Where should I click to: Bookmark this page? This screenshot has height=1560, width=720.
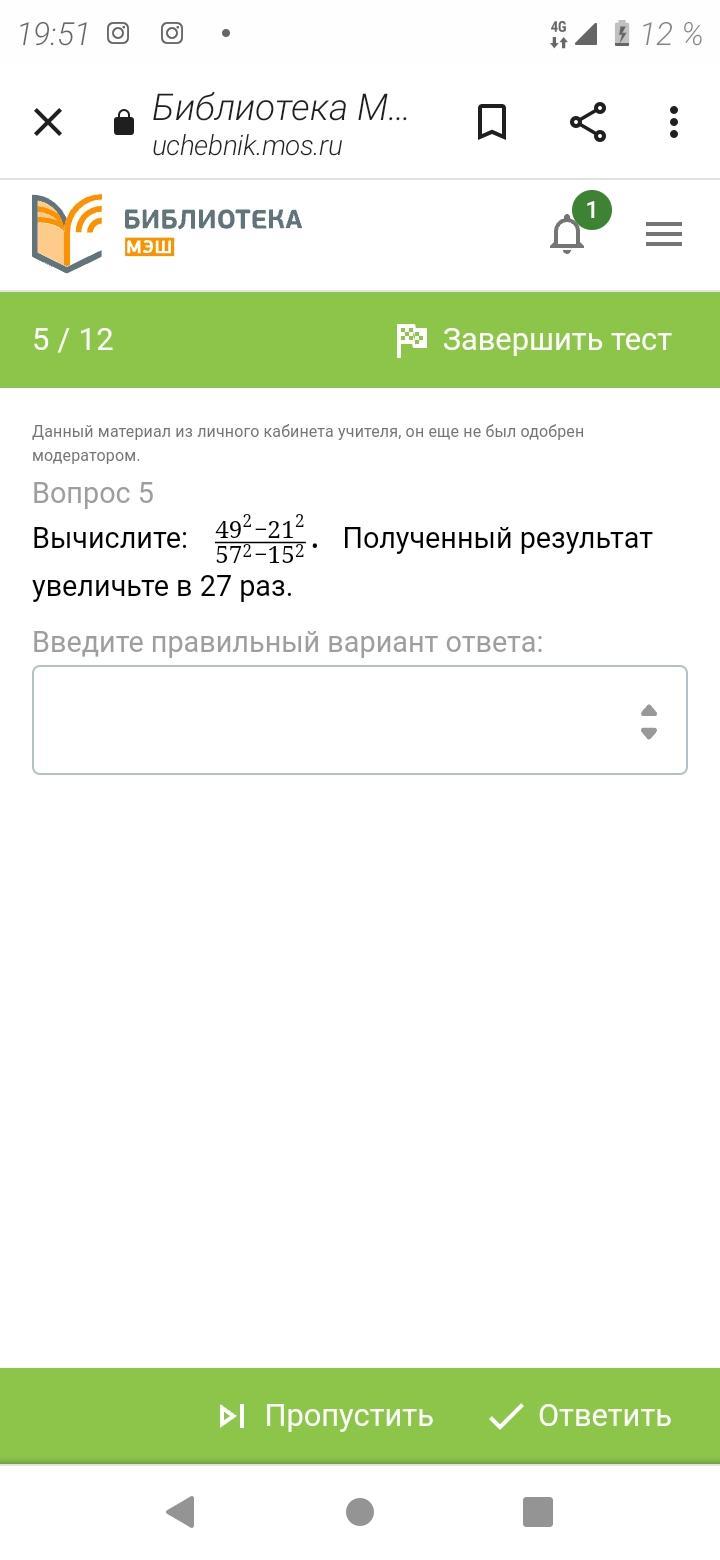tap(491, 123)
